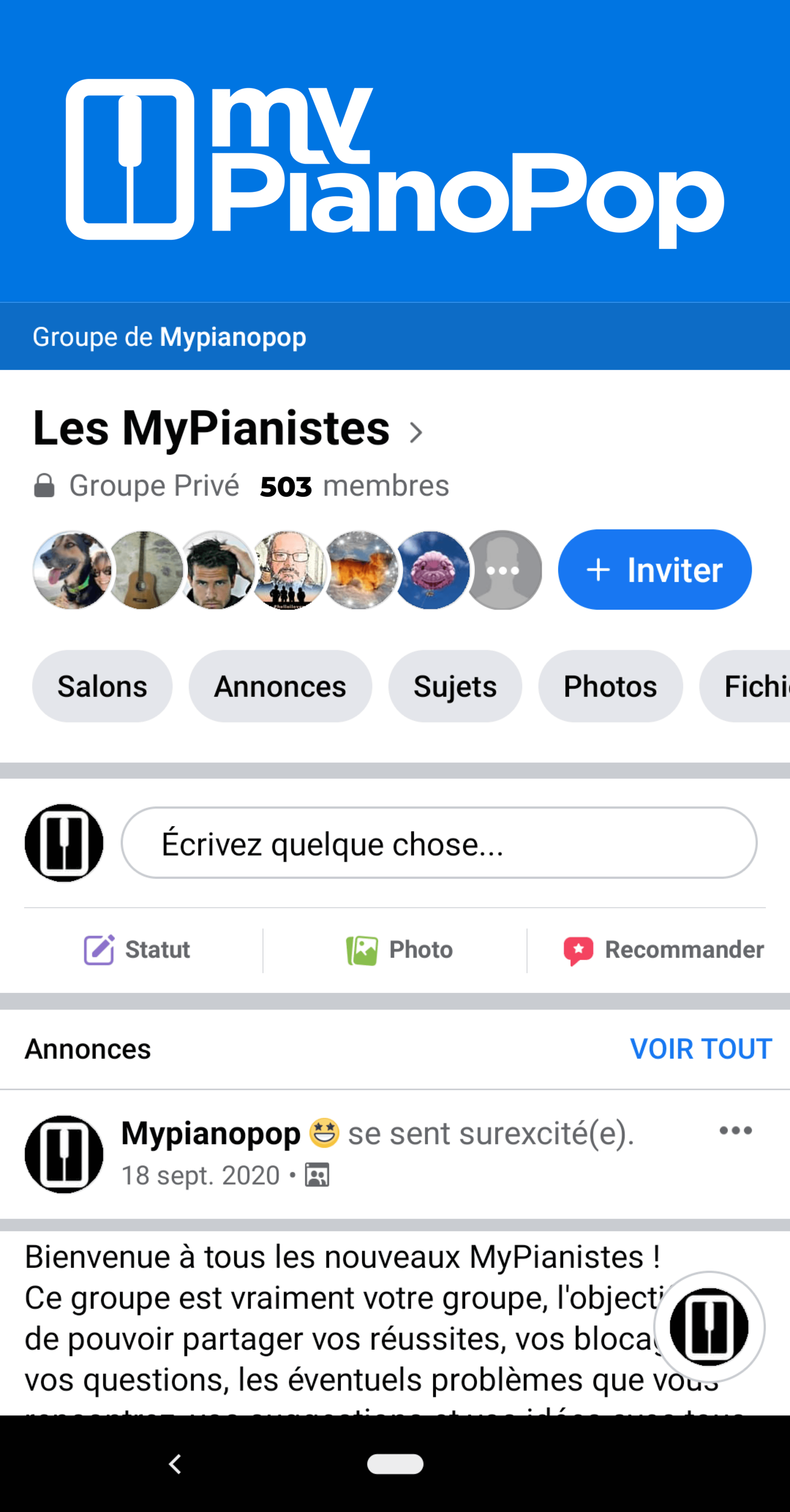This screenshot has width=790, height=1512.
Task: Create a Statut post
Action: 138,950
